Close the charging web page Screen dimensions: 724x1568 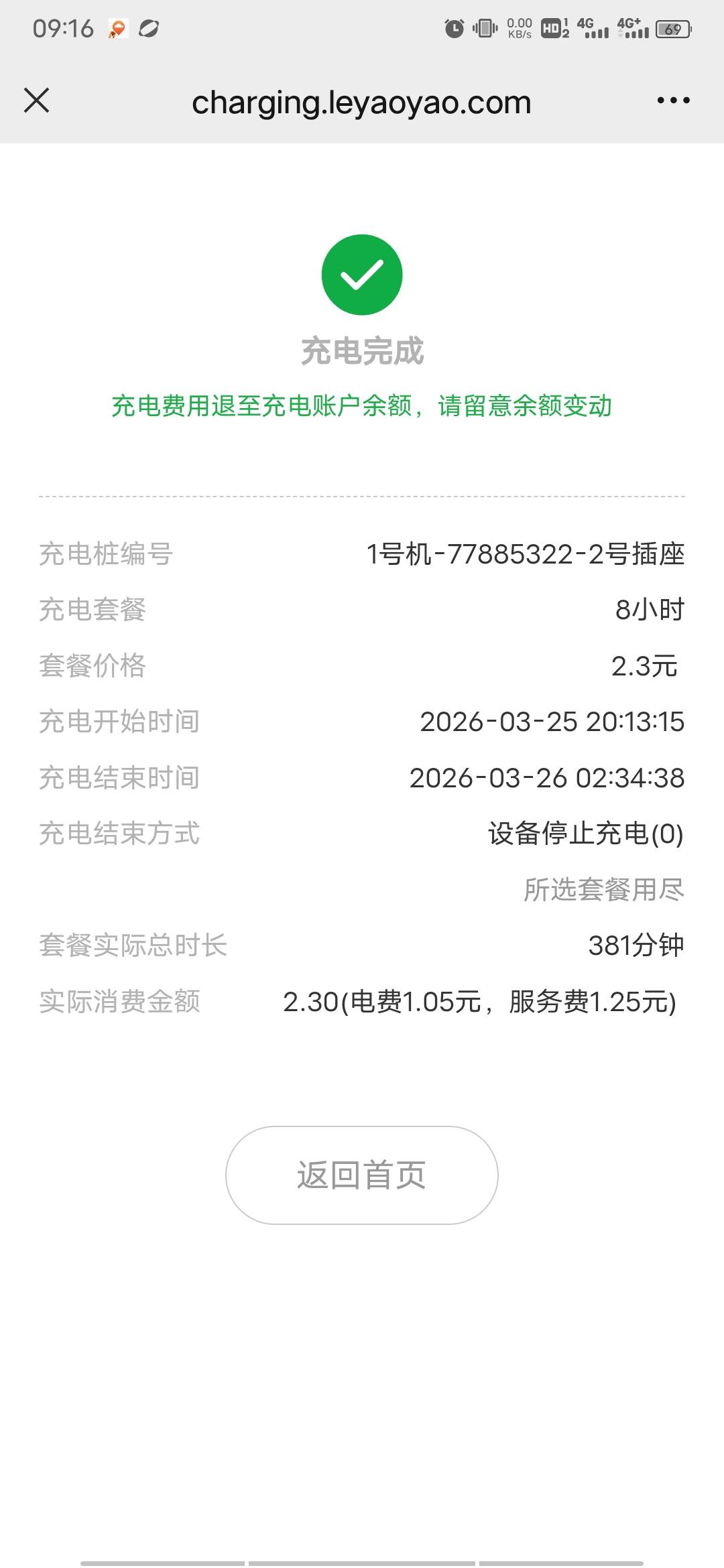tap(37, 101)
